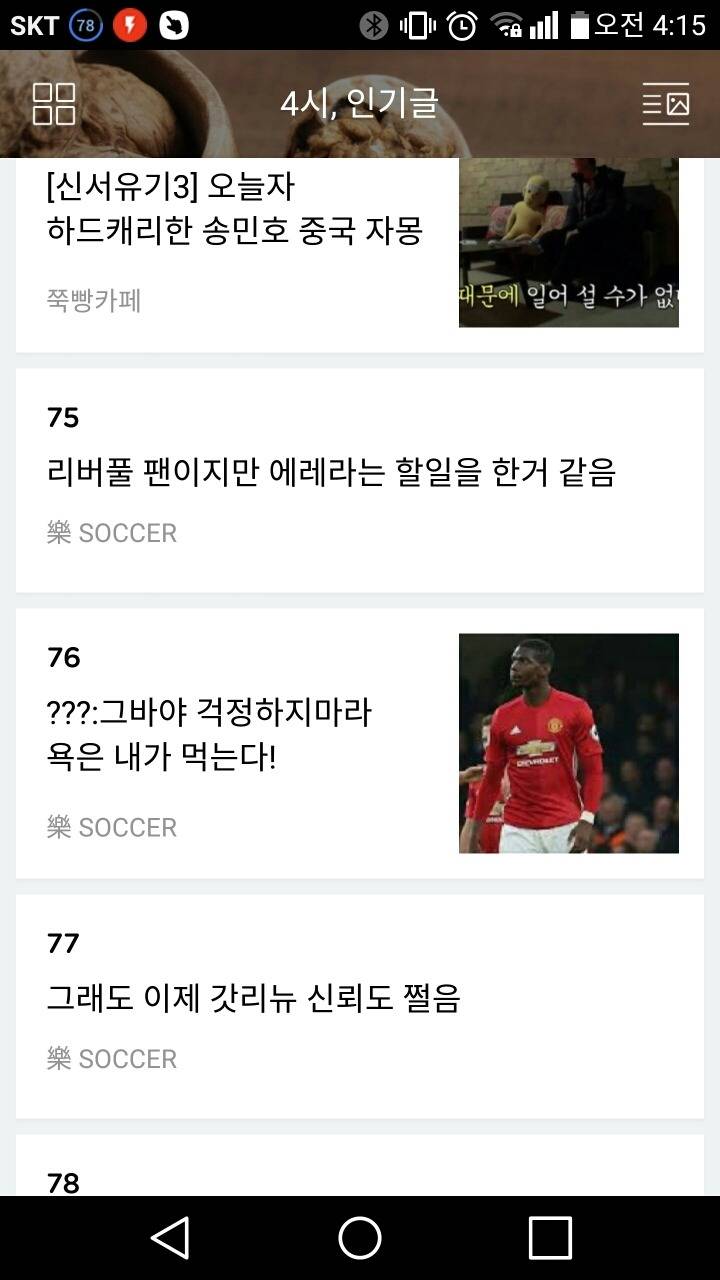
Task: Open the Pogba thumbnail on post 76
Action: [x=568, y=743]
